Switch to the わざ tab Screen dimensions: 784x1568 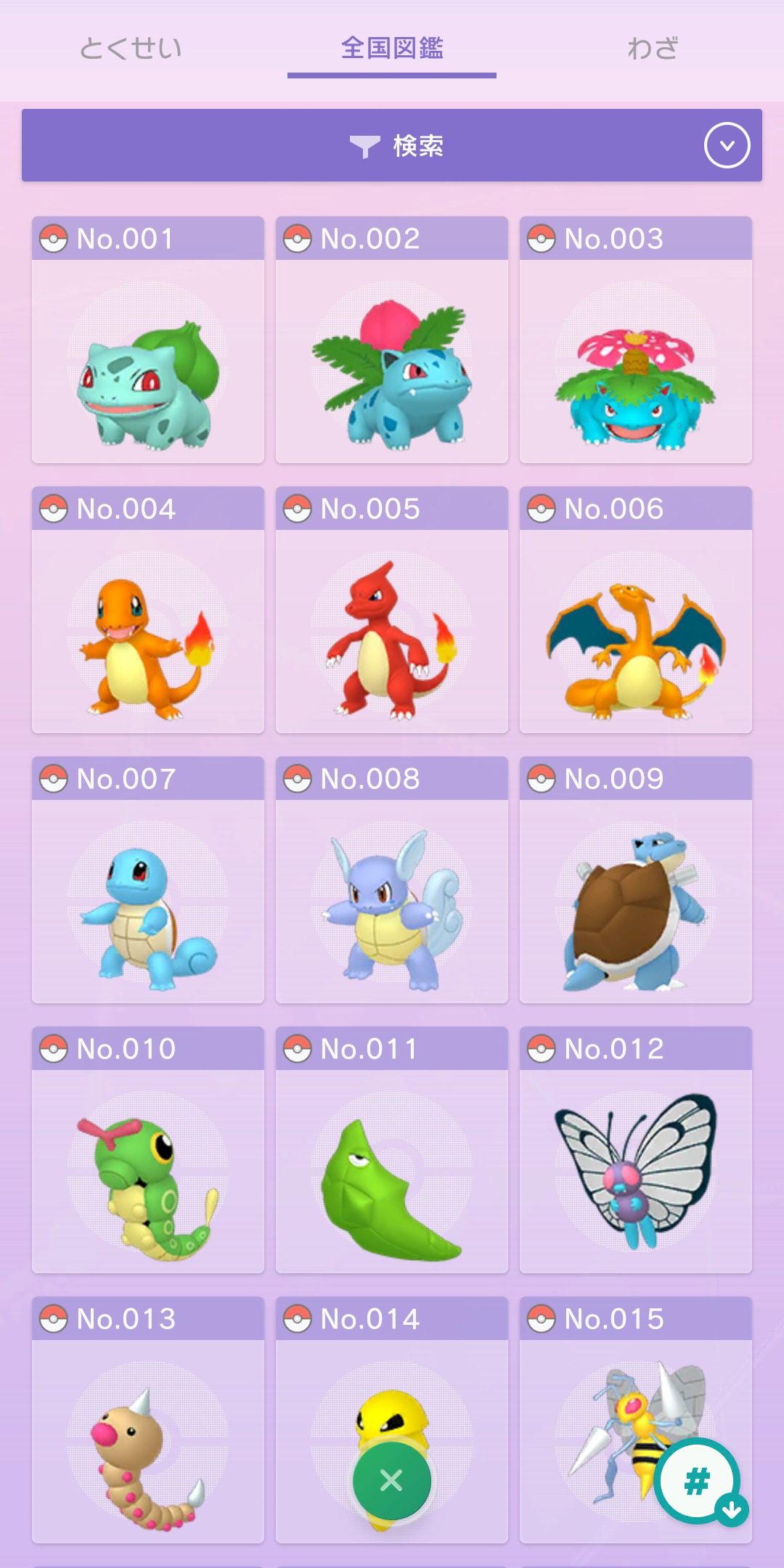(x=653, y=49)
